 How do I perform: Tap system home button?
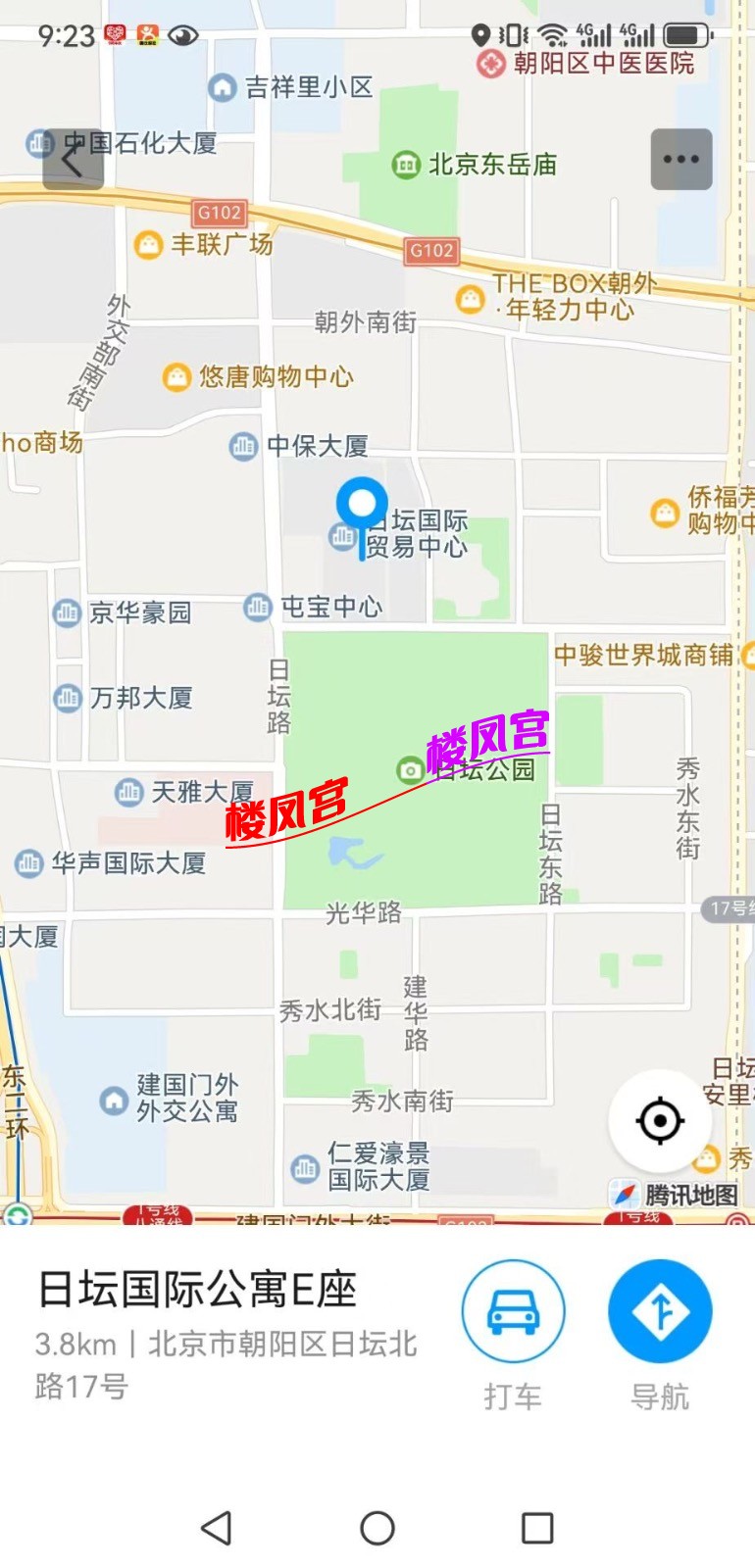click(377, 1528)
